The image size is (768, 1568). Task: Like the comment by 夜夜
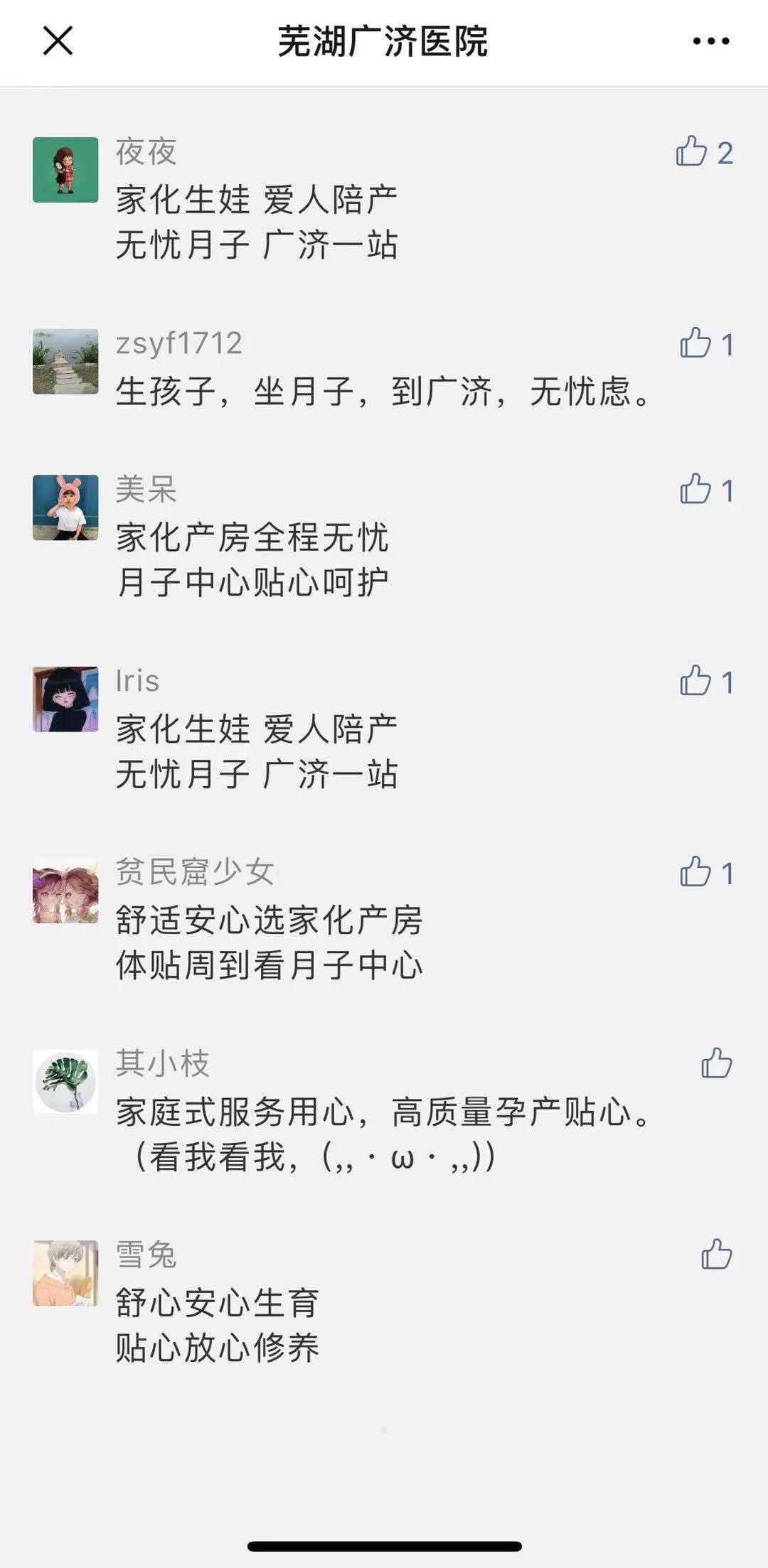692,151
